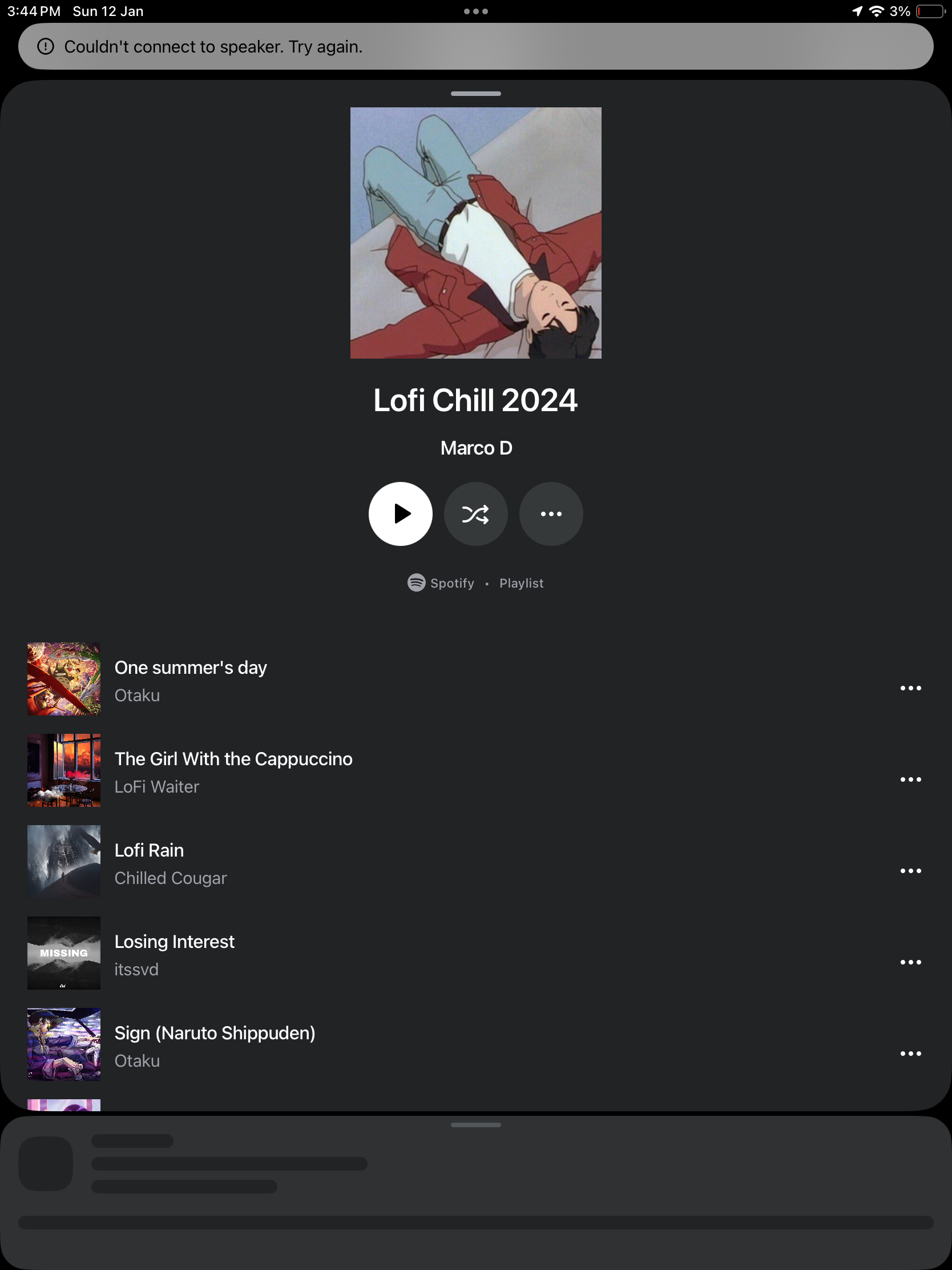The height and width of the screenshot is (1270, 952).
Task: Open options for One summer's day
Action: pos(910,688)
